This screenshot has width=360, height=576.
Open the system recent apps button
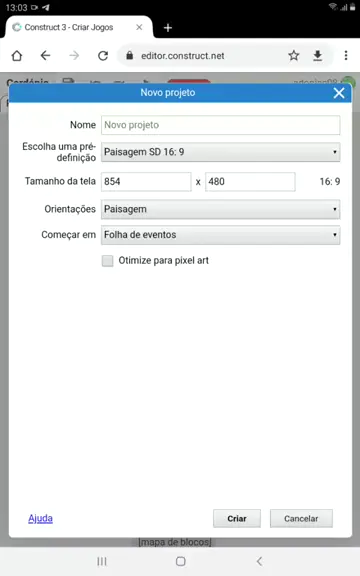[102, 561]
